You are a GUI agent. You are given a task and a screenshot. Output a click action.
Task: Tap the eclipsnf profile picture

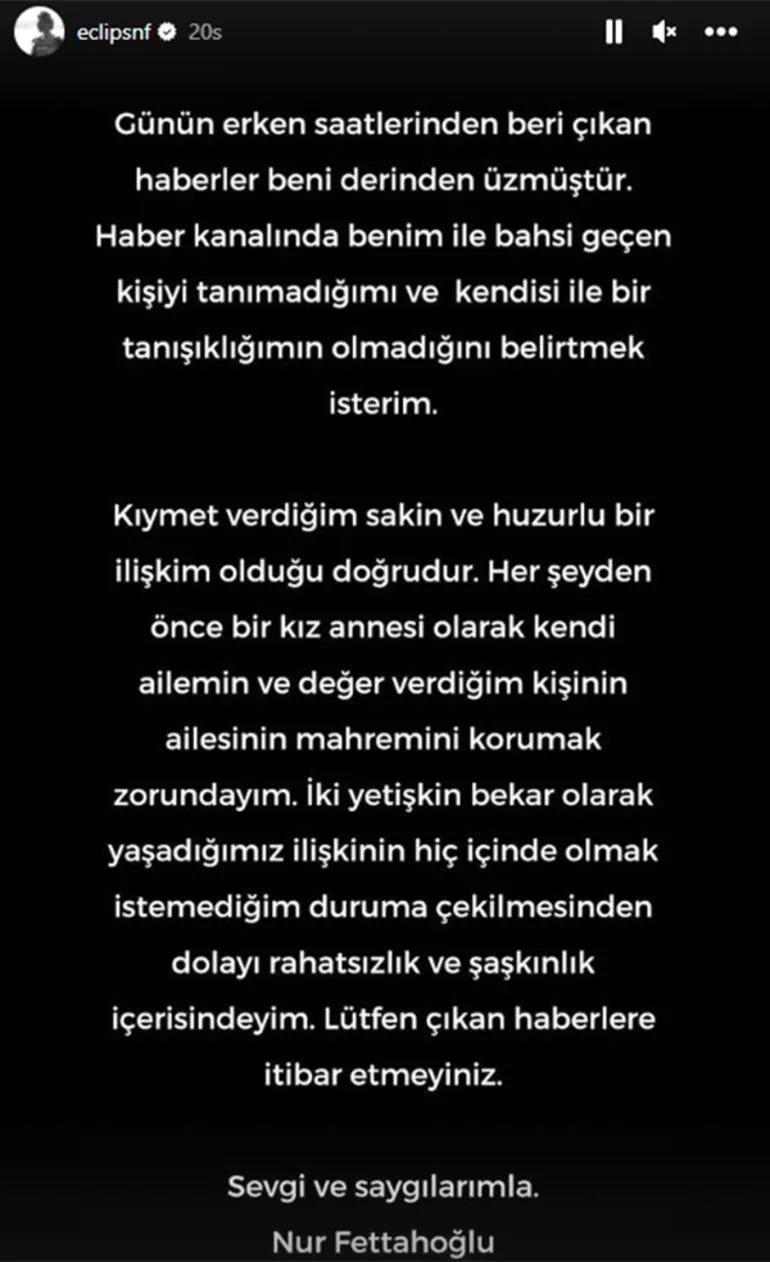38,32
